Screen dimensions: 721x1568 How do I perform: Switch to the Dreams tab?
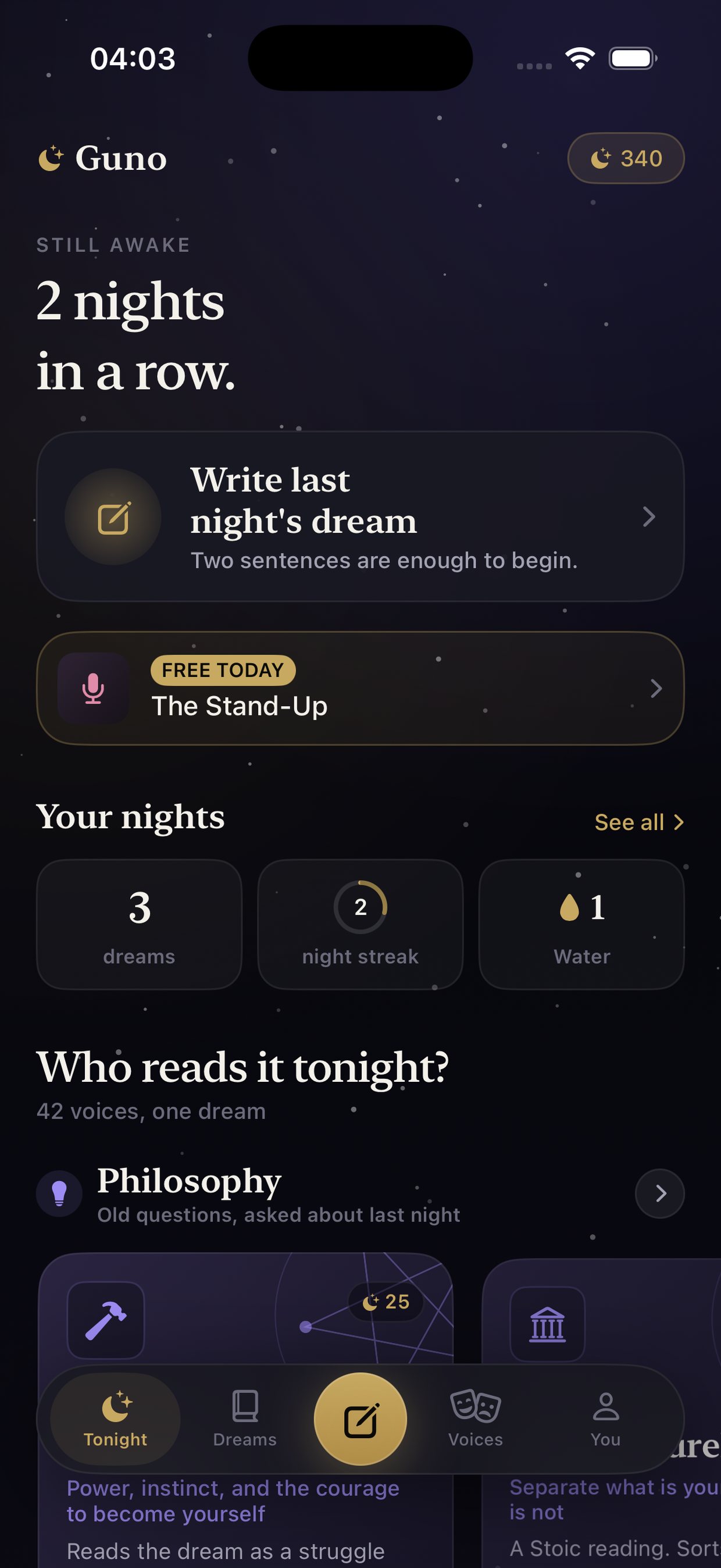coord(245,1419)
